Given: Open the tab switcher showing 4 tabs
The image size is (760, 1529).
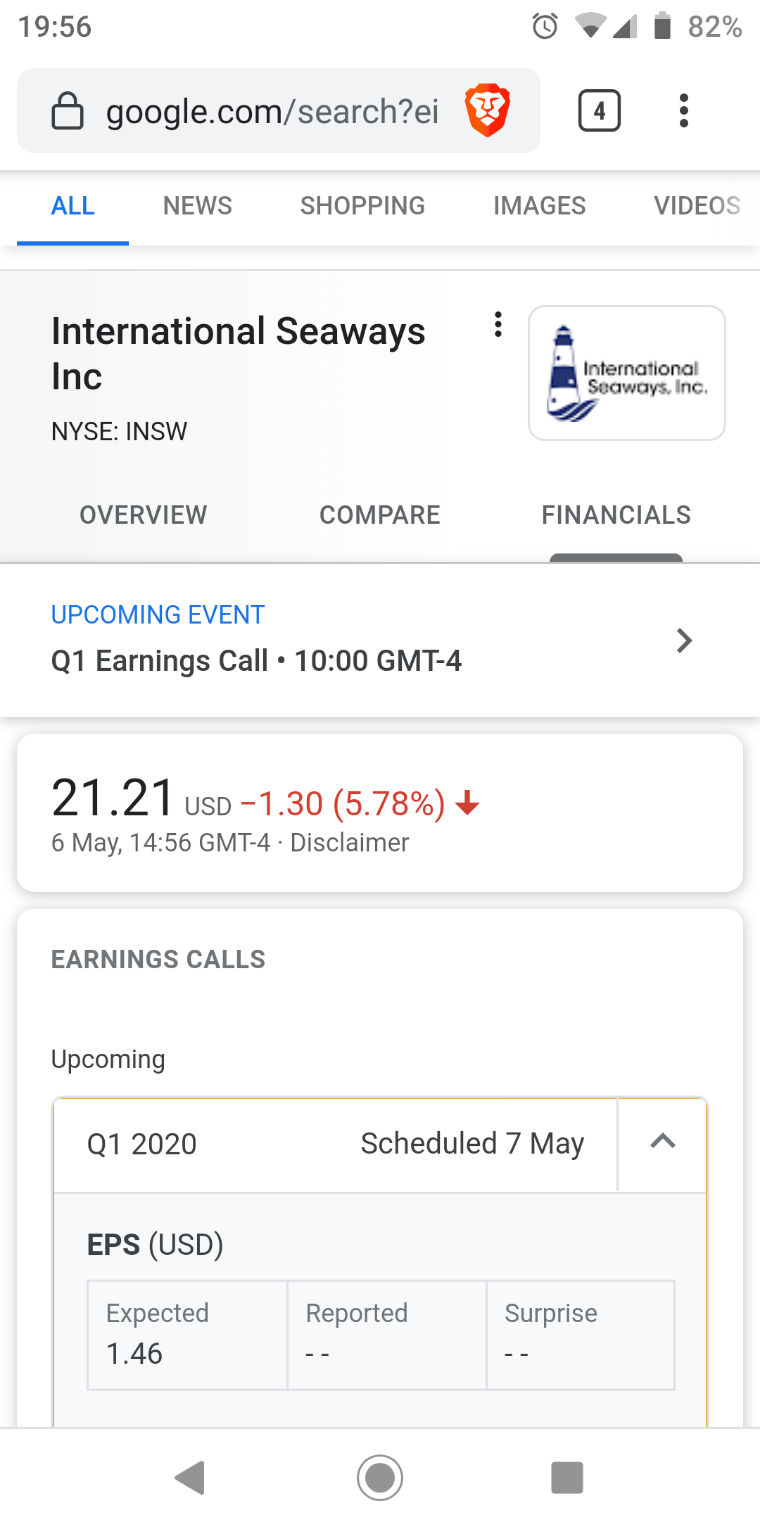Looking at the screenshot, I should (x=599, y=111).
